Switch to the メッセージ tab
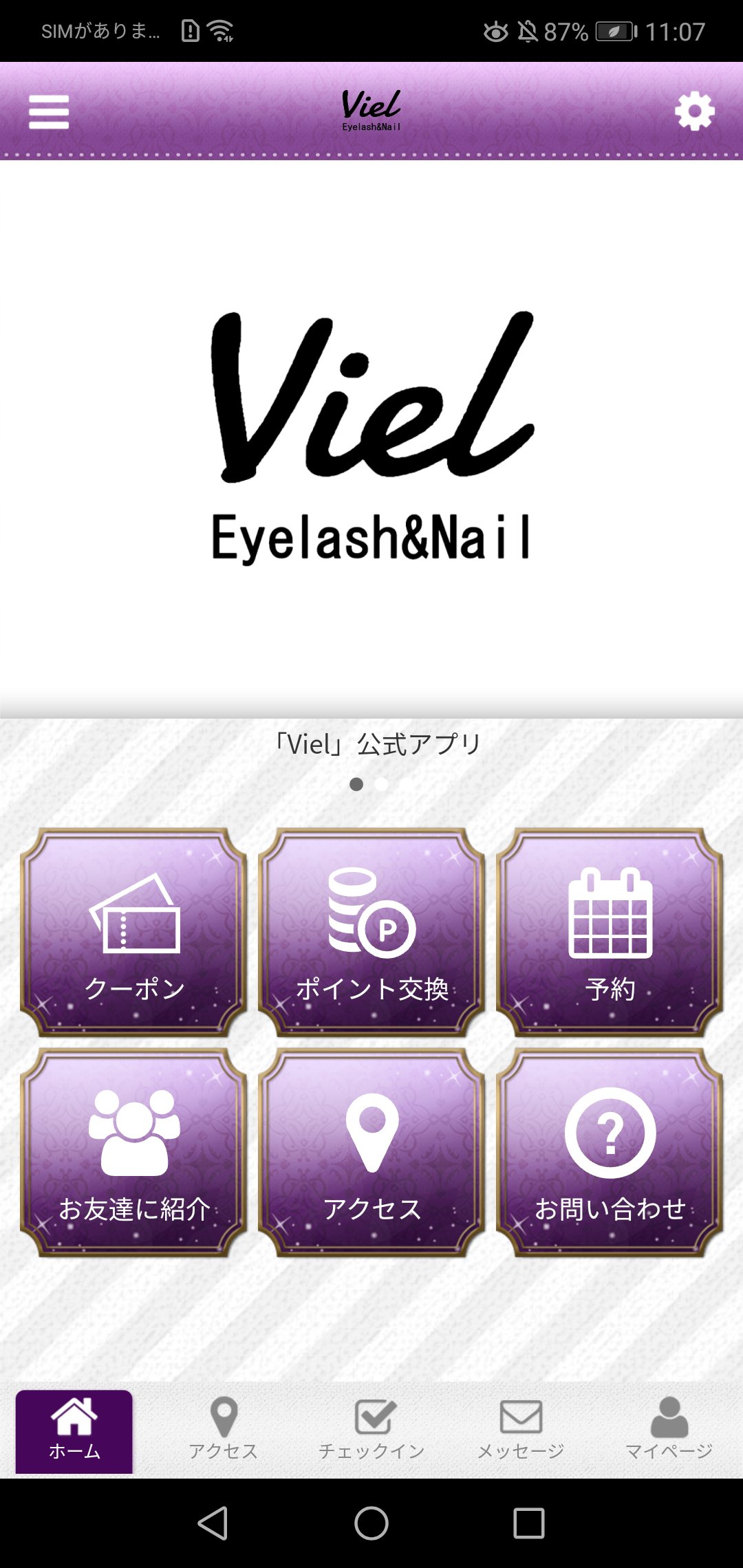 521,1430
